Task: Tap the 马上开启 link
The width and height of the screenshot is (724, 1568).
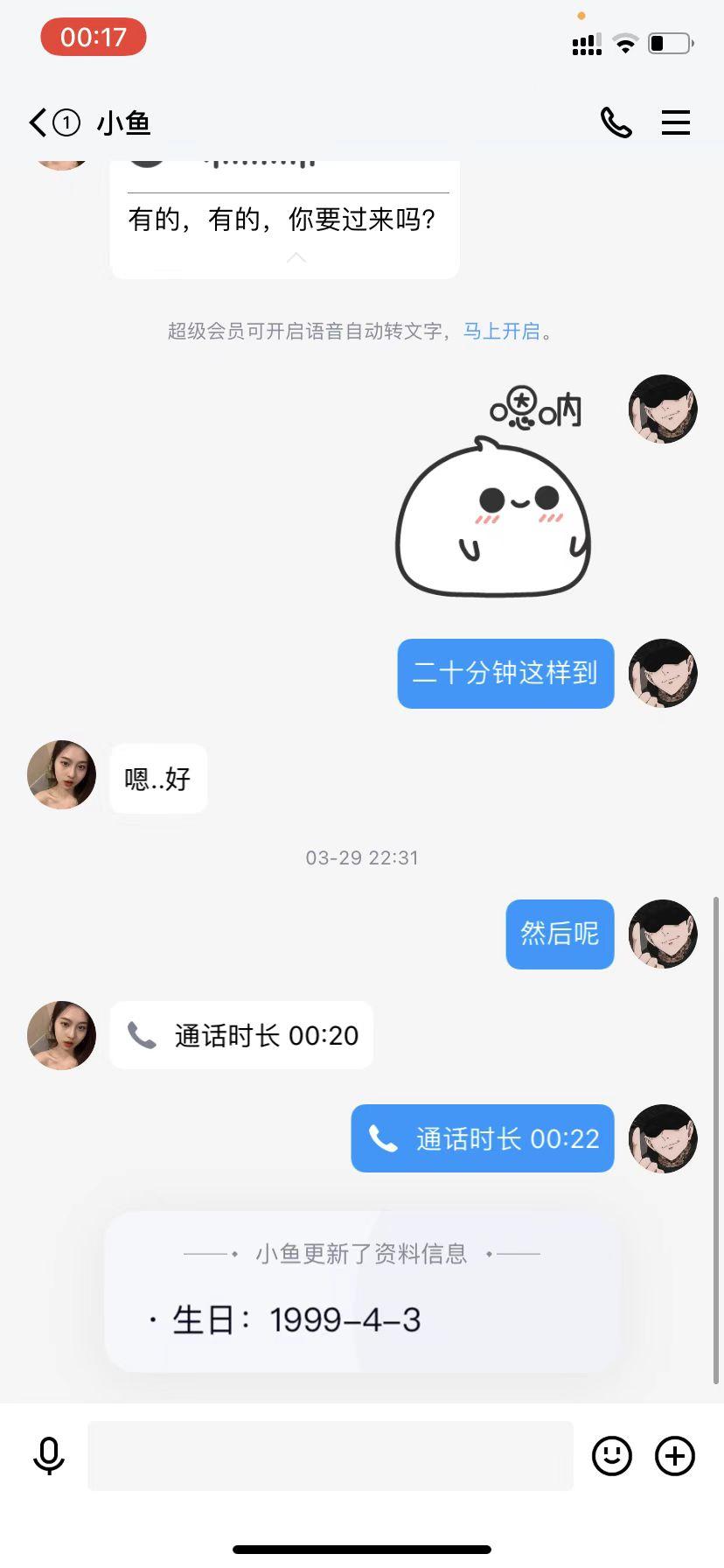Action: coord(501,332)
